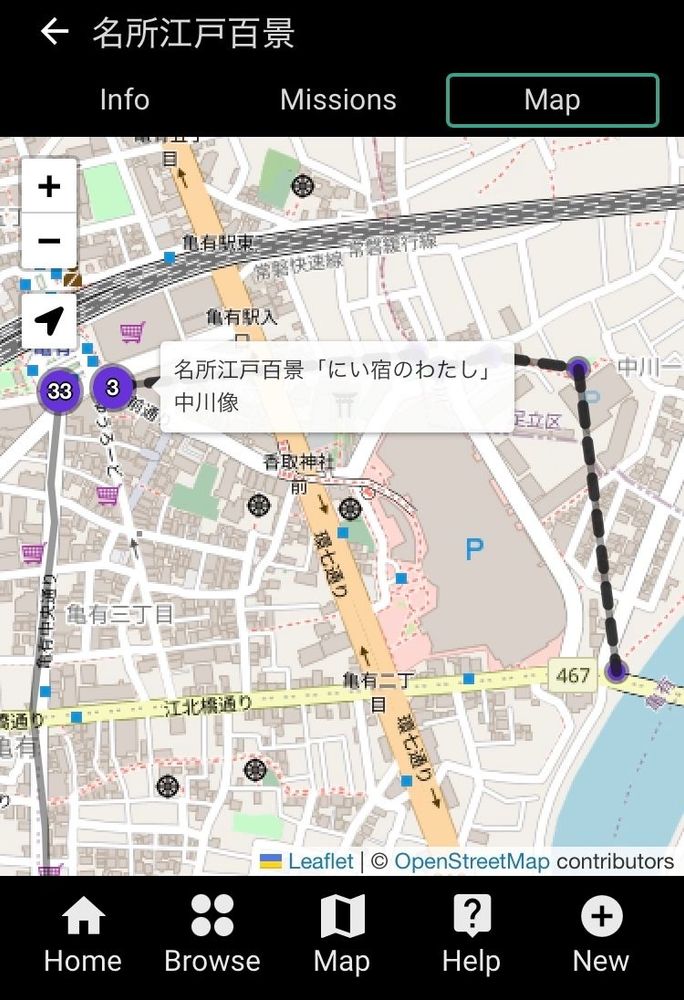Open the Leaflet link
Screen dimensions: 684x1000
320,862
